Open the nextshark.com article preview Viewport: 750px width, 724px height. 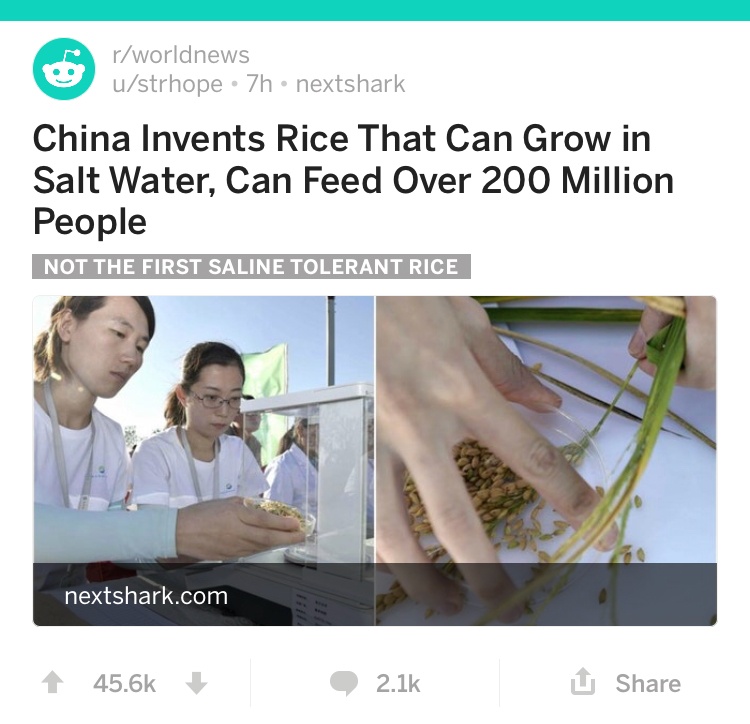(x=375, y=460)
